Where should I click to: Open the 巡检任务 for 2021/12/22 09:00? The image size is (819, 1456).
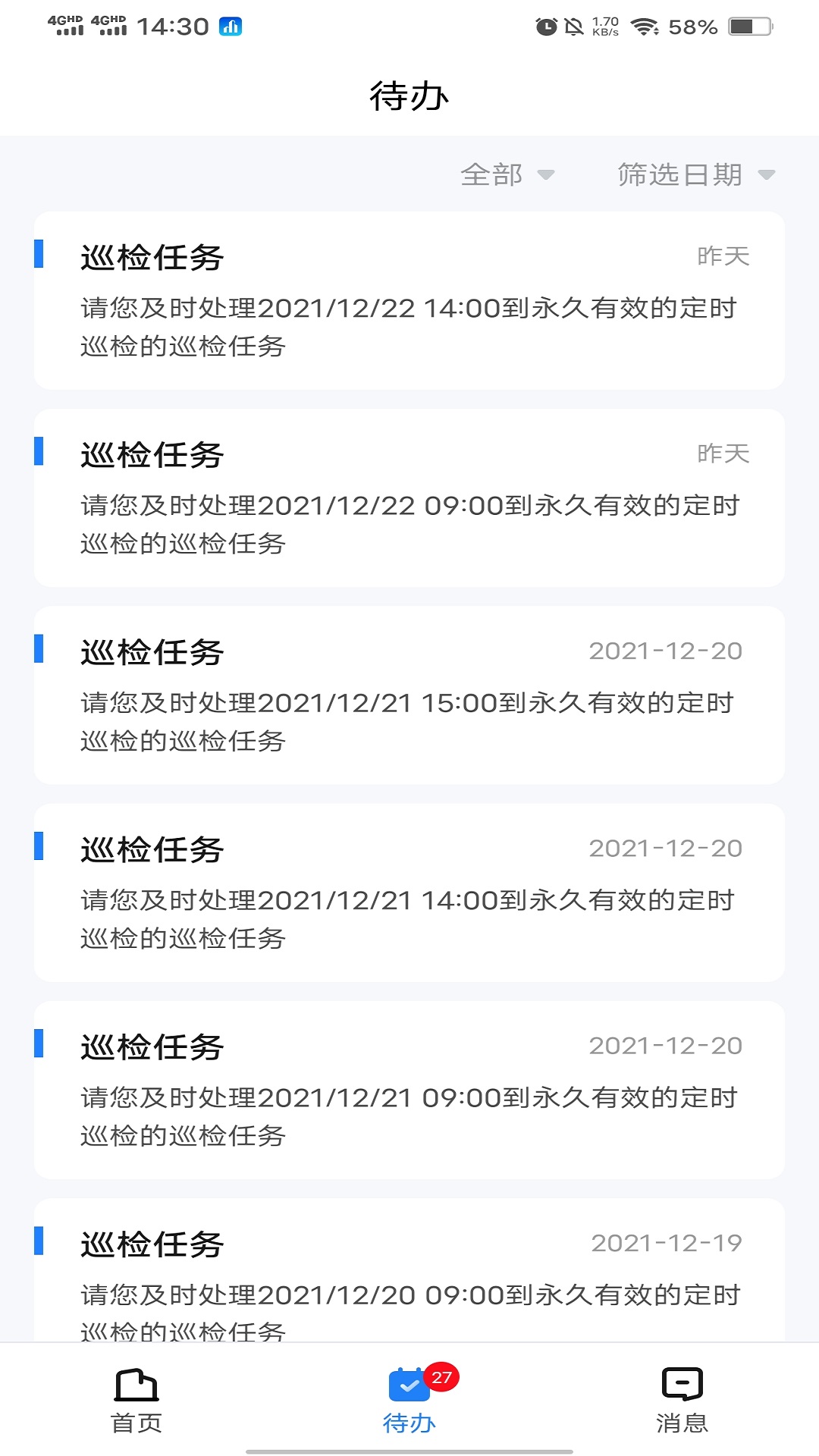coord(409,498)
